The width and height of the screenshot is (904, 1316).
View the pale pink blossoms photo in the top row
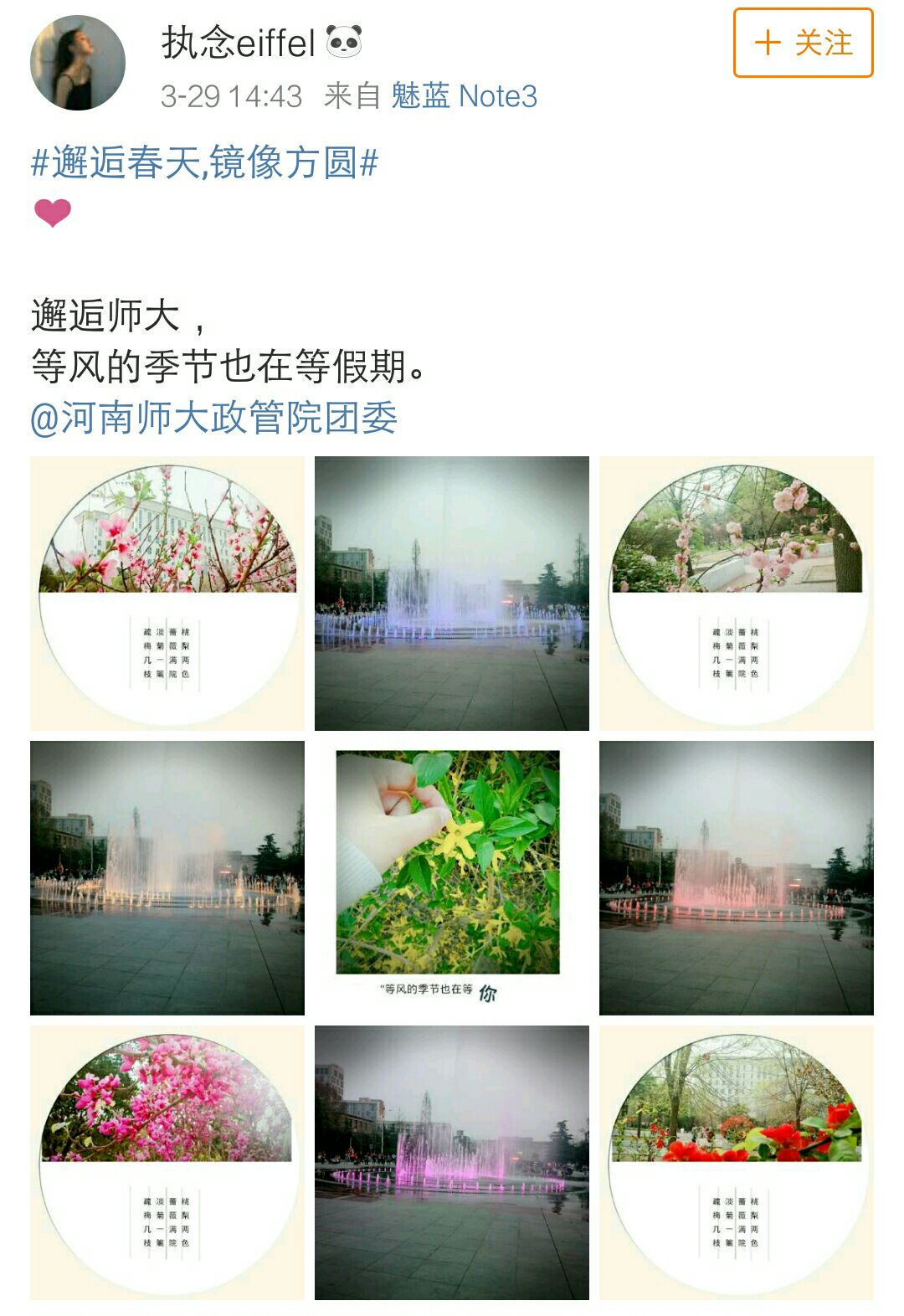pos(737,594)
